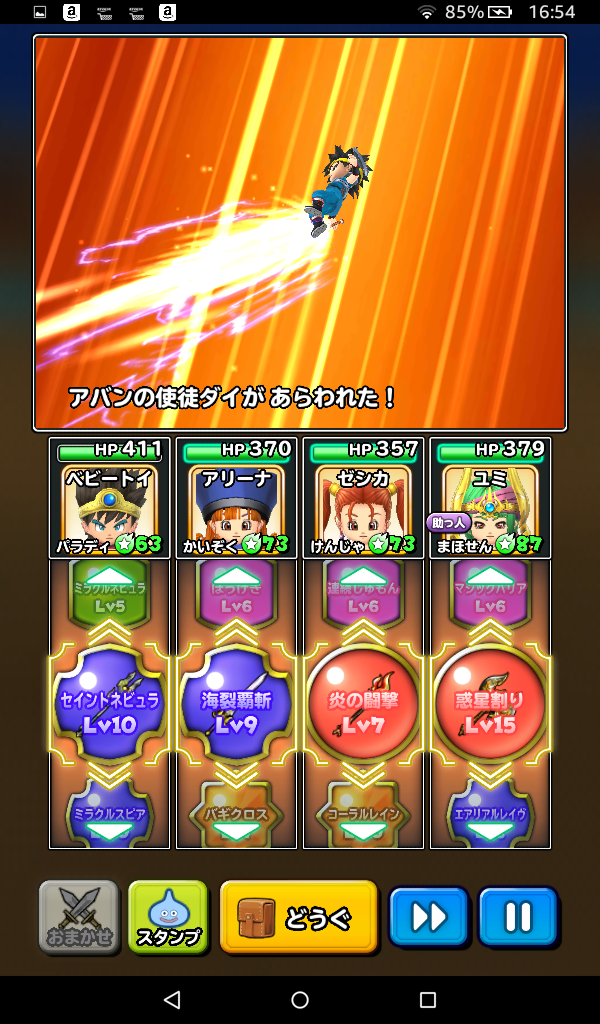Pause the battle
Screen dimensions: 600x1024
click(517, 916)
